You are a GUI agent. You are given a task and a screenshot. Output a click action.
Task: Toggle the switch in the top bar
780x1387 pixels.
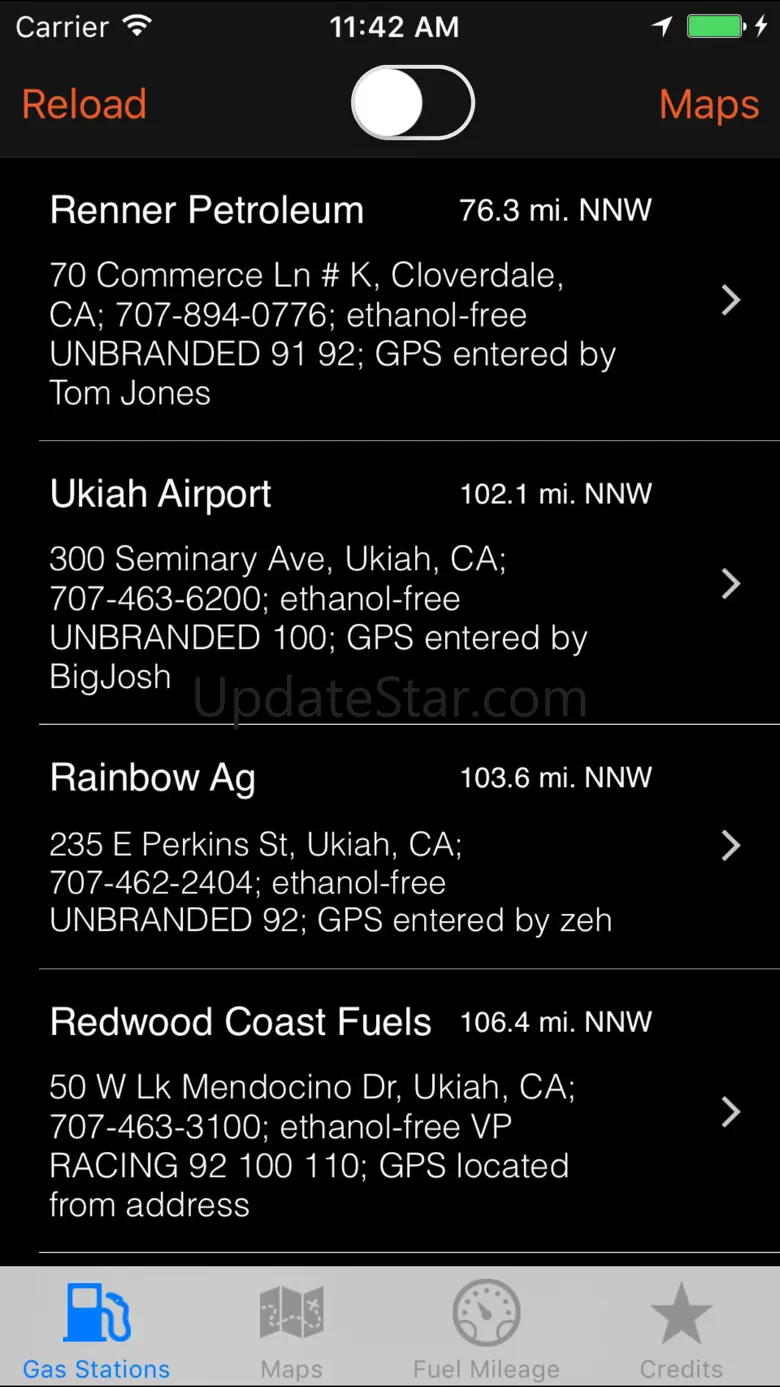[412, 103]
